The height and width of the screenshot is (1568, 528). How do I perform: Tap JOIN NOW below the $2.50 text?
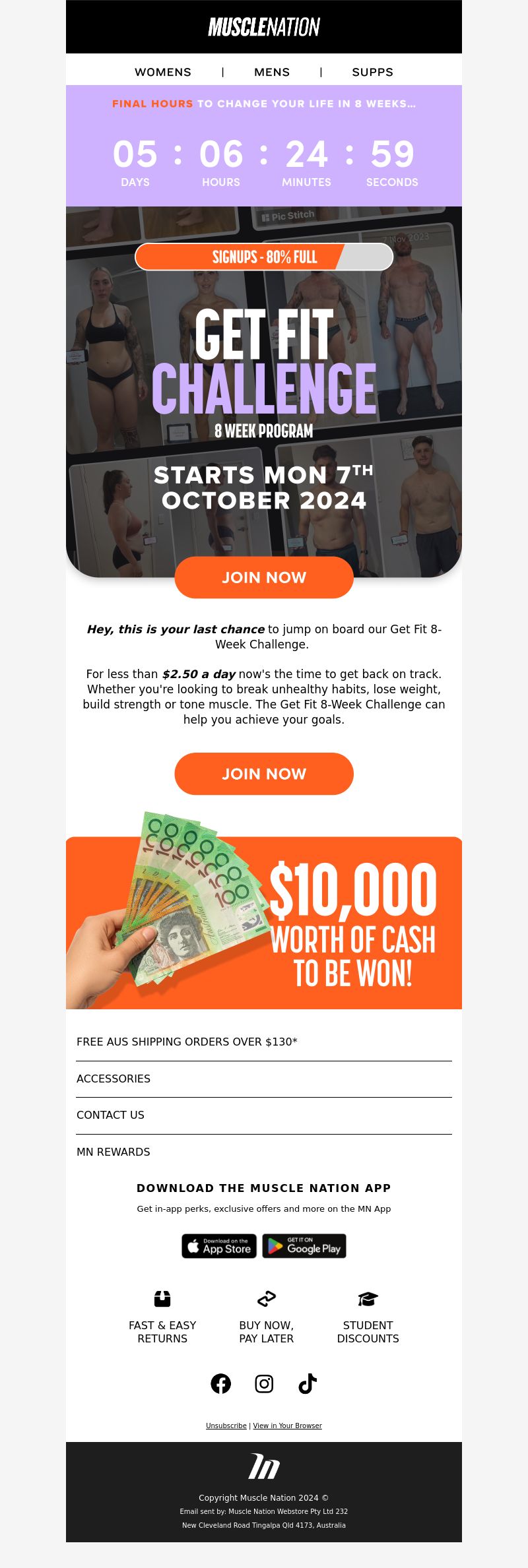pyautogui.click(x=264, y=774)
